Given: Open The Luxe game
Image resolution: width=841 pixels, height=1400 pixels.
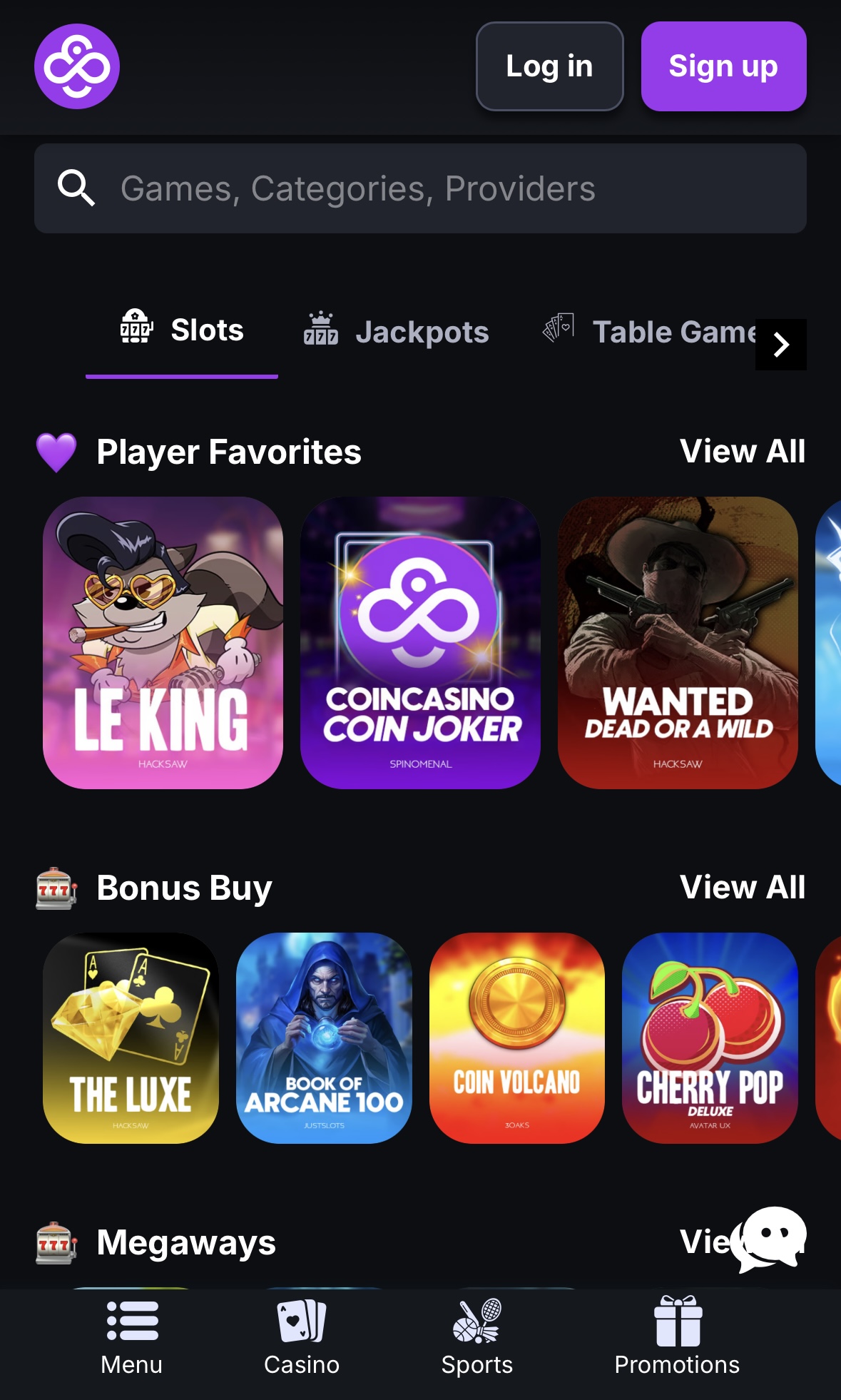Looking at the screenshot, I should click(131, 1038).
